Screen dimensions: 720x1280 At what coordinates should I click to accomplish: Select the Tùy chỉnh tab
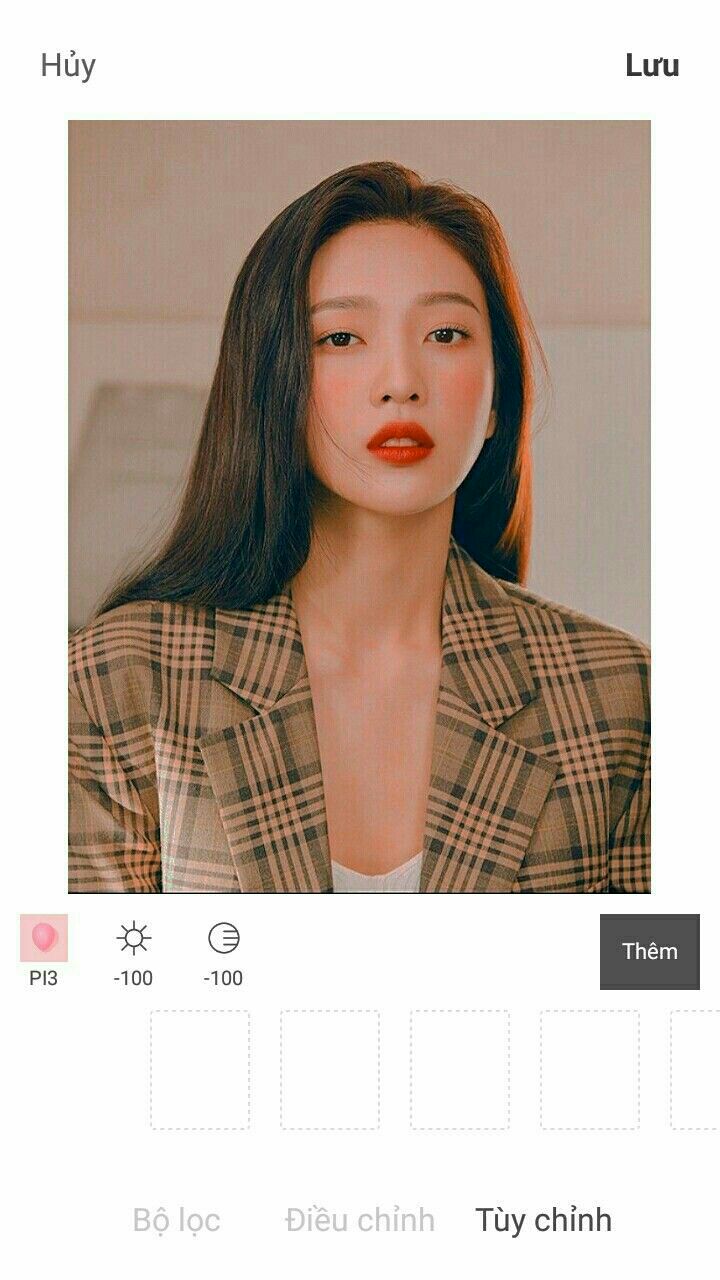(543, 1220)
